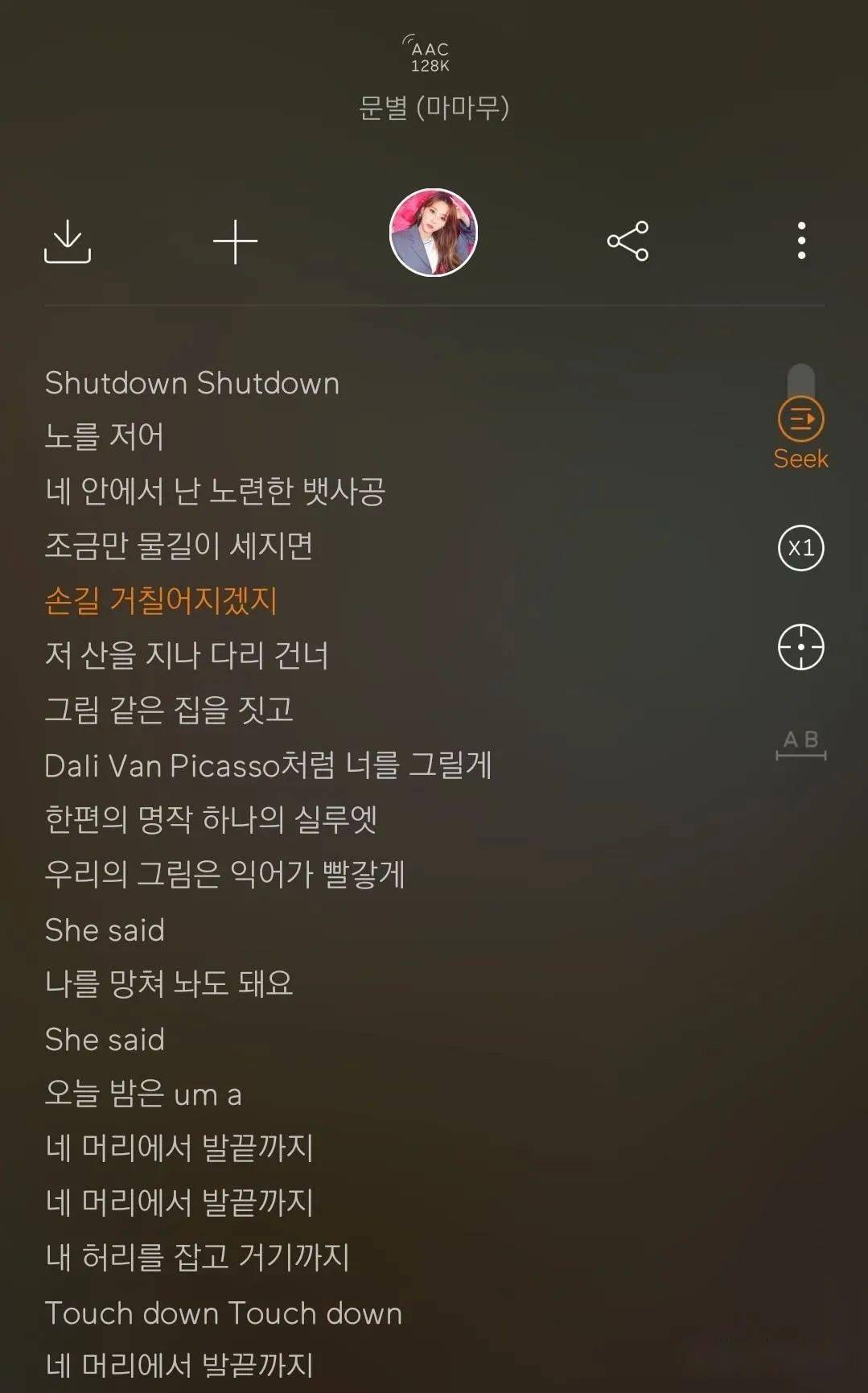Open the three-dot overflow menu
This screenshot has width=868, height=1393.
pyautogui.click(x=801, y=241)
